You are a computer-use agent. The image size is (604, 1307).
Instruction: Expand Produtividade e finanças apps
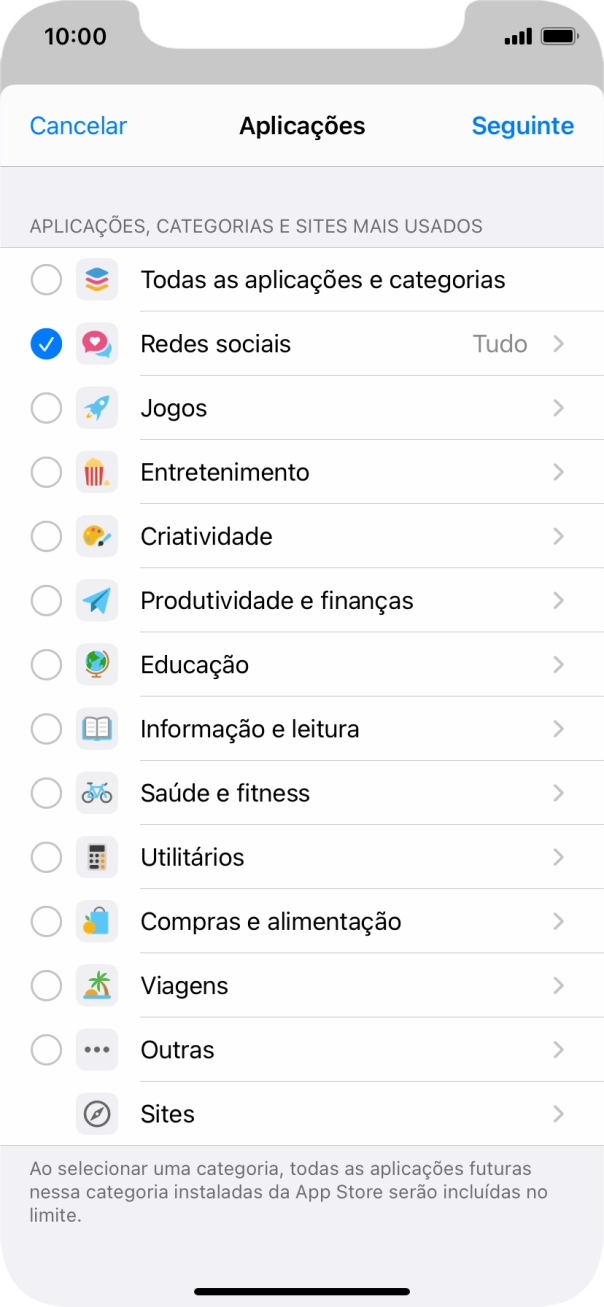[558, 601]
